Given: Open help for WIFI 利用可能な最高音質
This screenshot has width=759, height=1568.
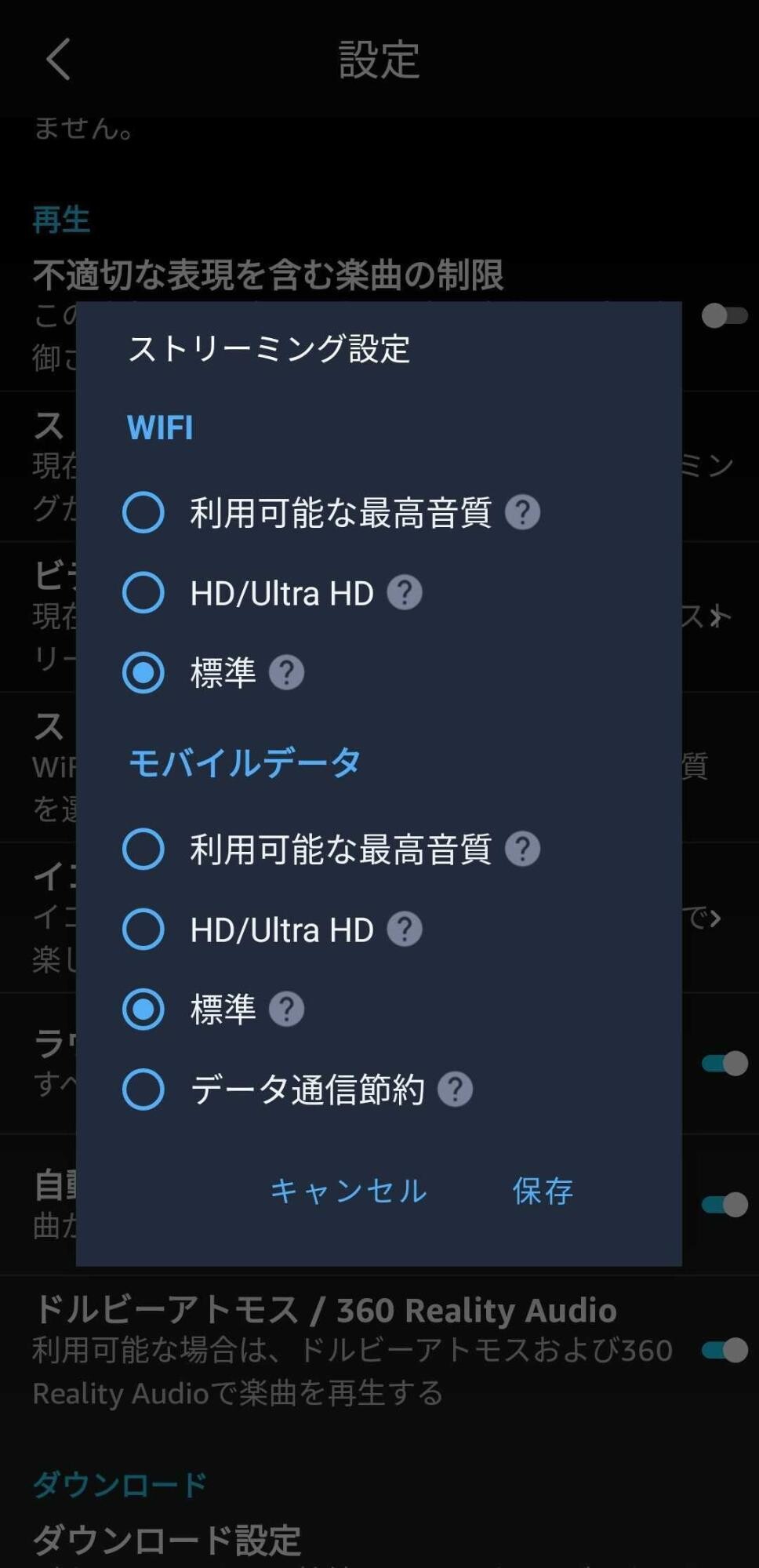Looking at the screenshot, I should 522,512.
